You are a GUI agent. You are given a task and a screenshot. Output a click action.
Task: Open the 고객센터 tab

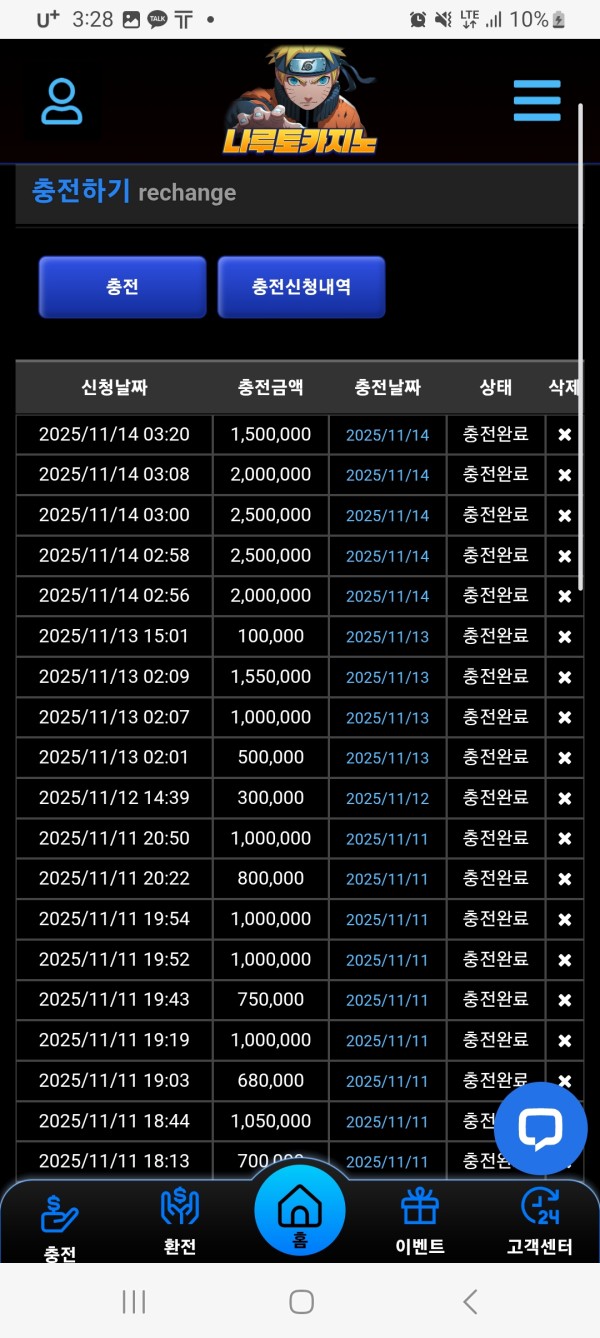[540, 1222]
